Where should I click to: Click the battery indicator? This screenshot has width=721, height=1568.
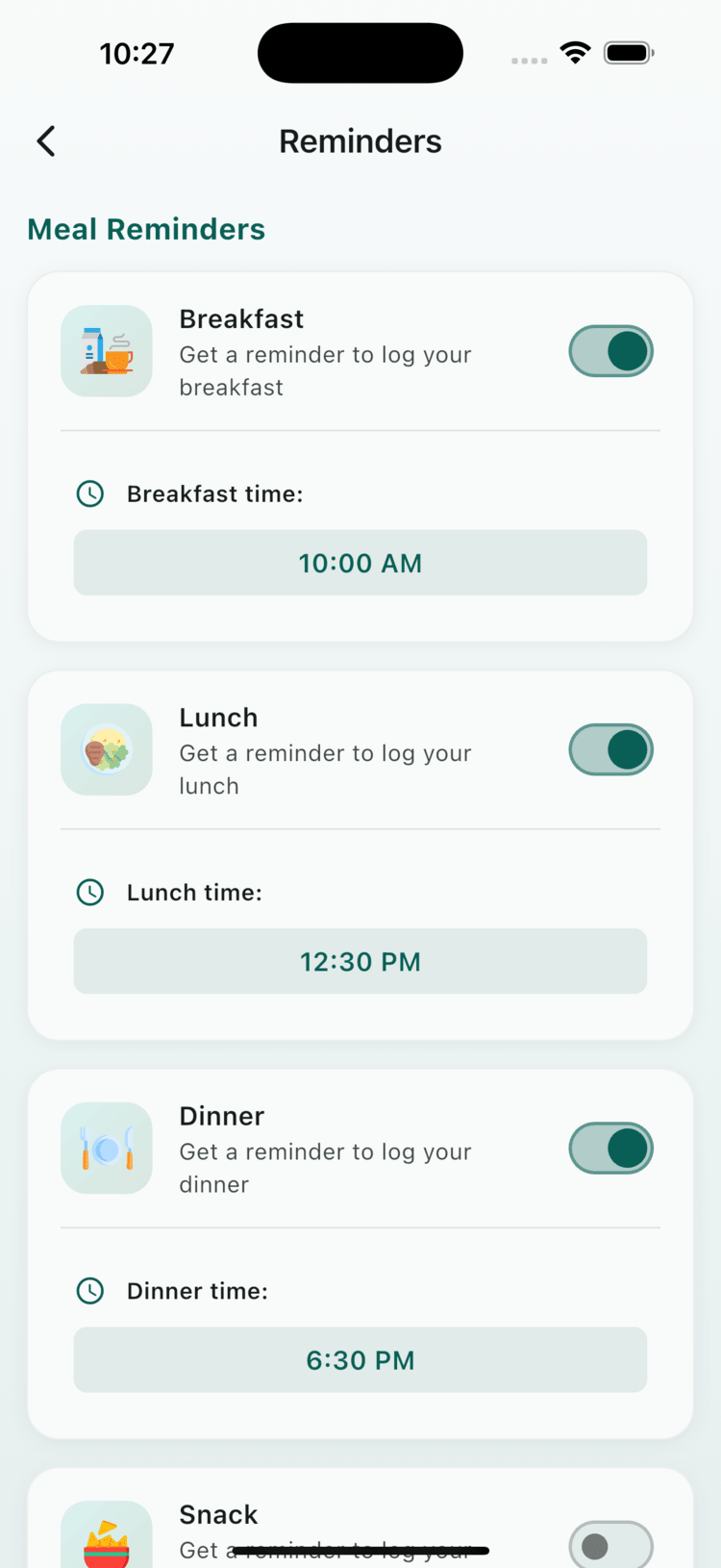[x=629, y=53]
